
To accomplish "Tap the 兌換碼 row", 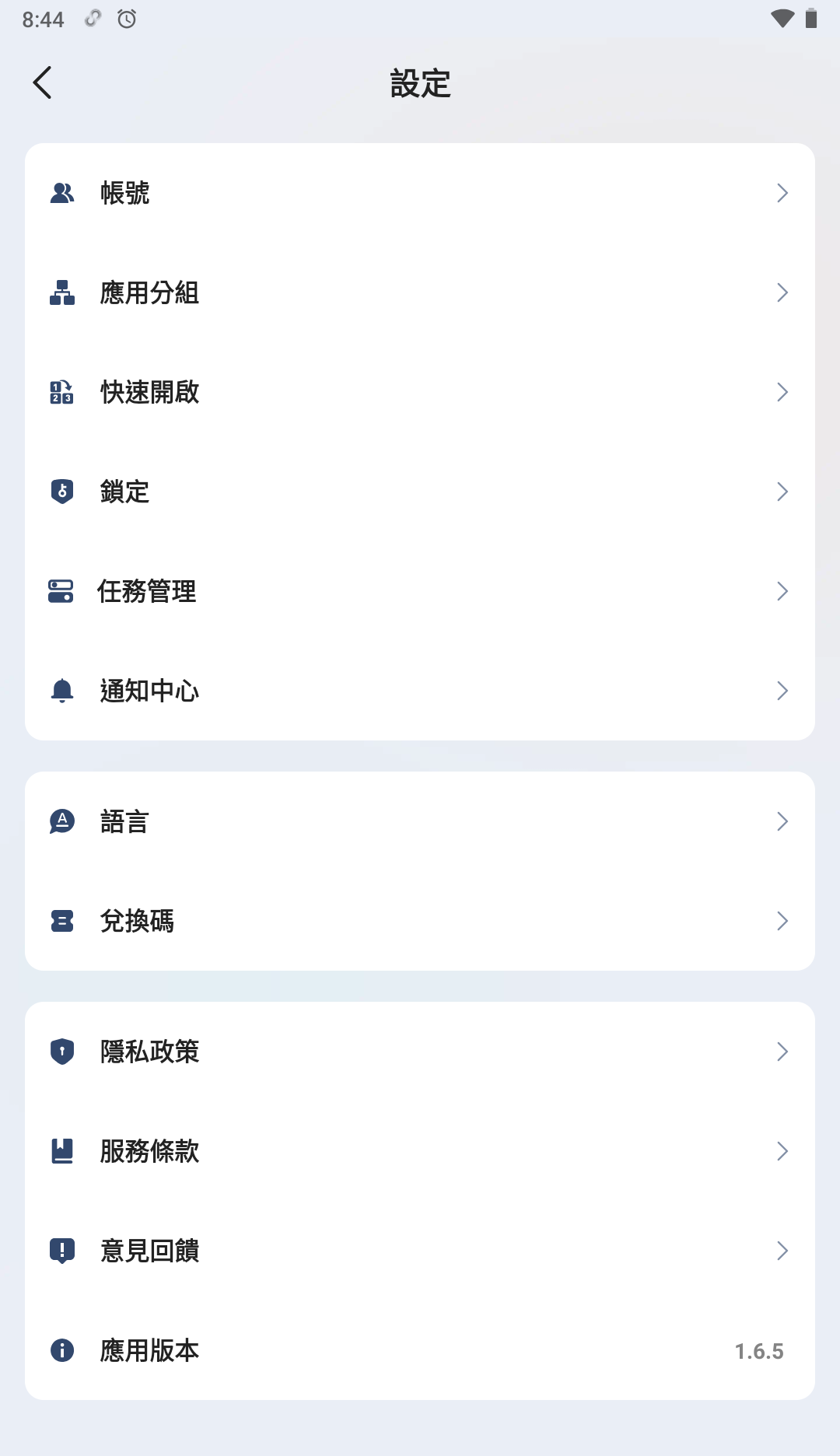I will click(420, 921).
